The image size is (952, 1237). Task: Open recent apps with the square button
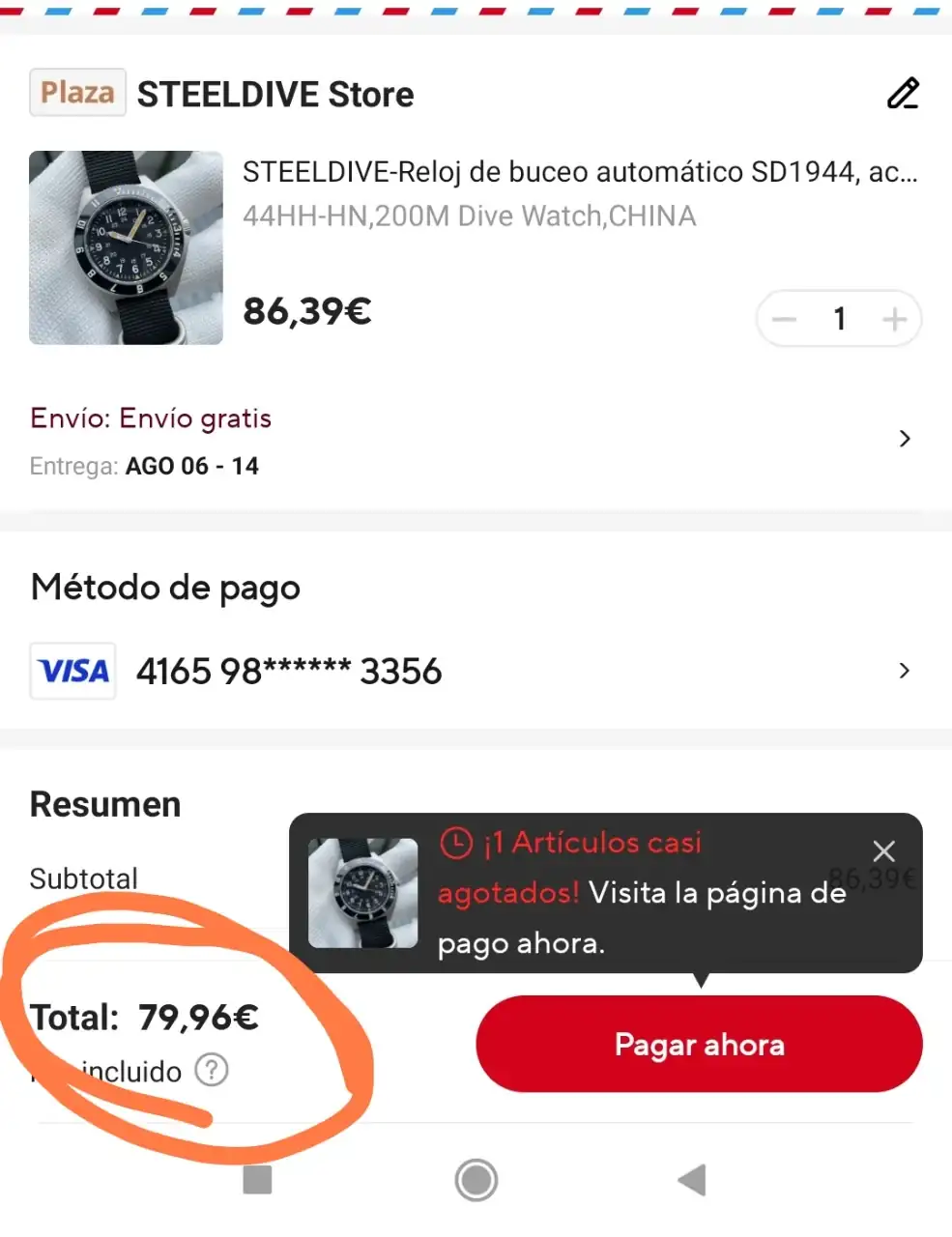[x=257, y=1180]
